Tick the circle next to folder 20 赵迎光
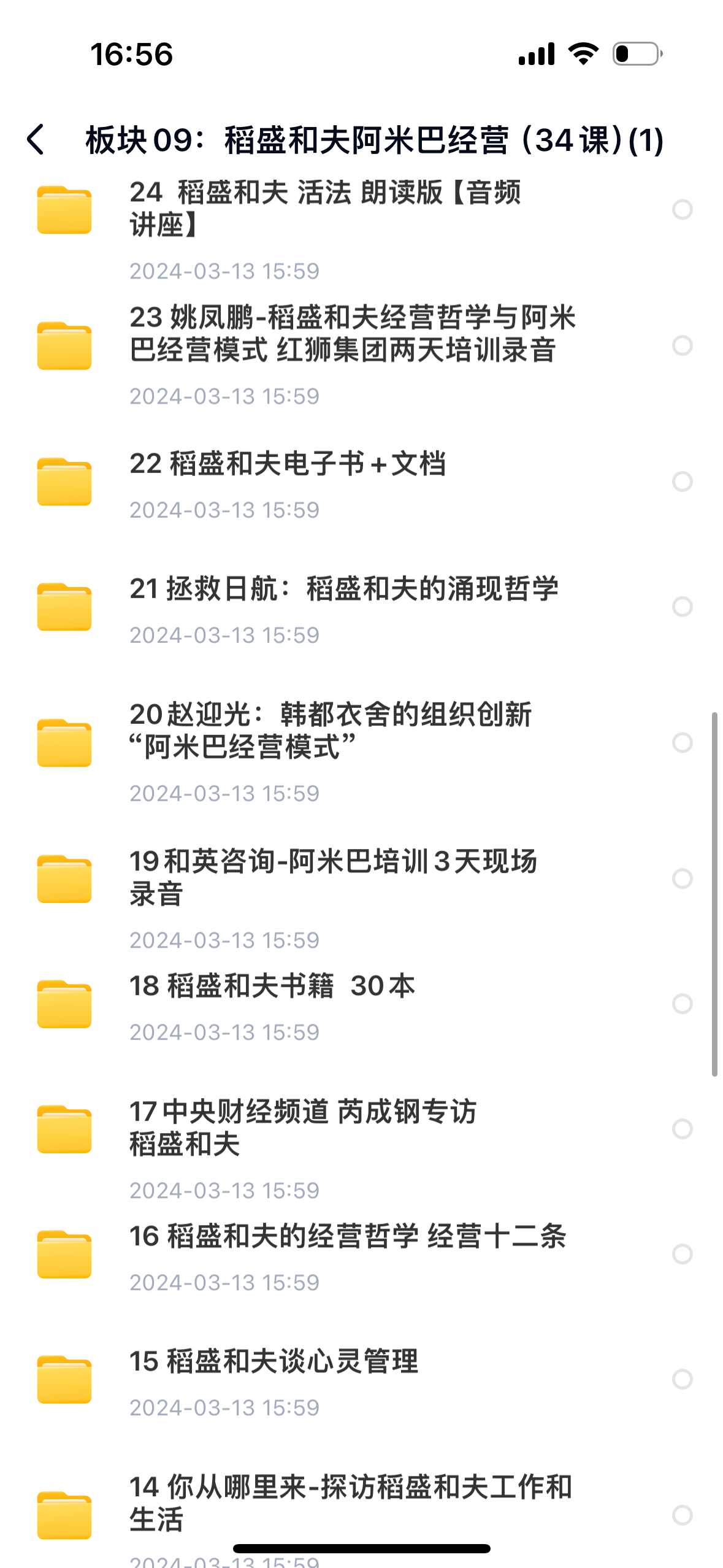This screenshot has height=1568, width=723. pos(682,743)
